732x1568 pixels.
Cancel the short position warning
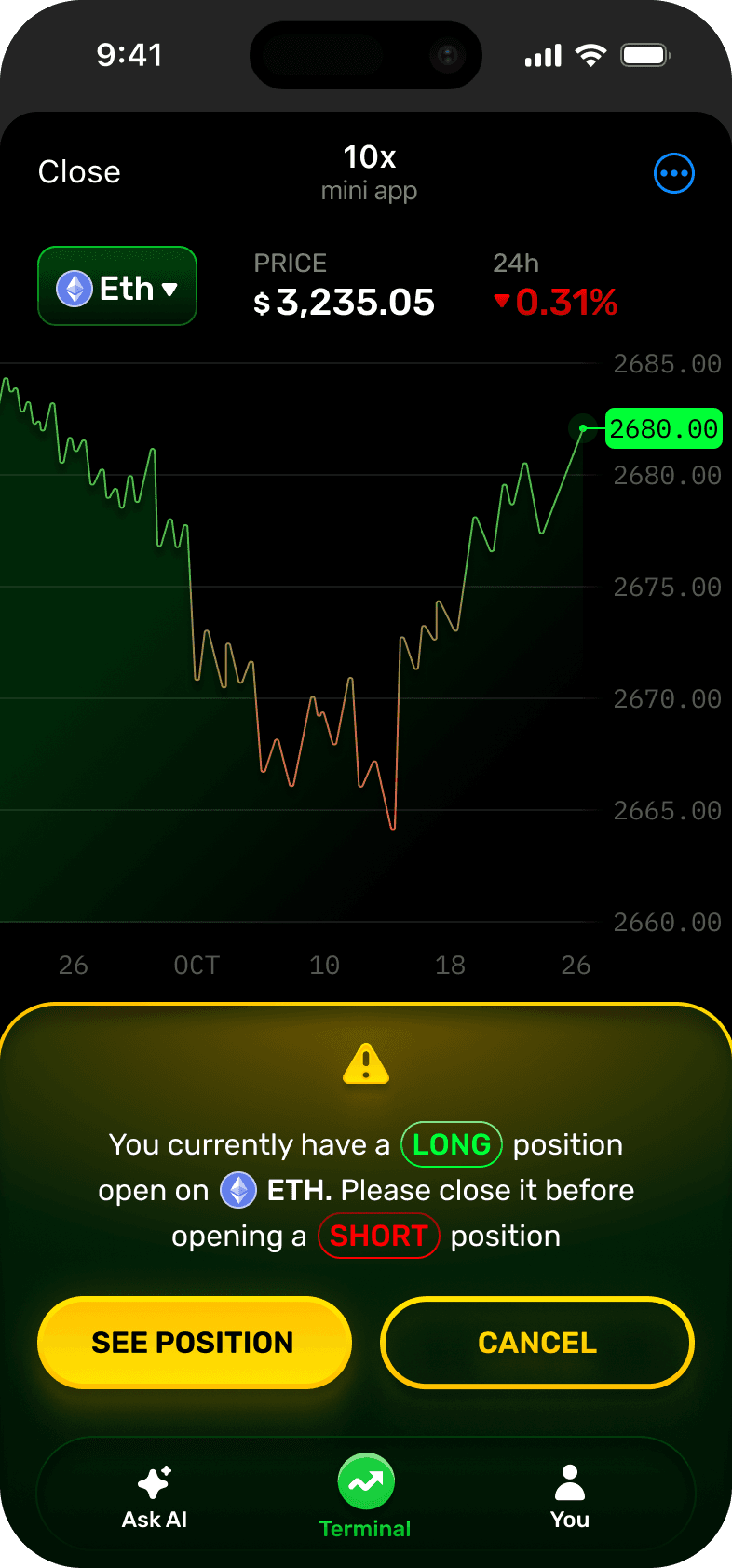(537, 1343)
